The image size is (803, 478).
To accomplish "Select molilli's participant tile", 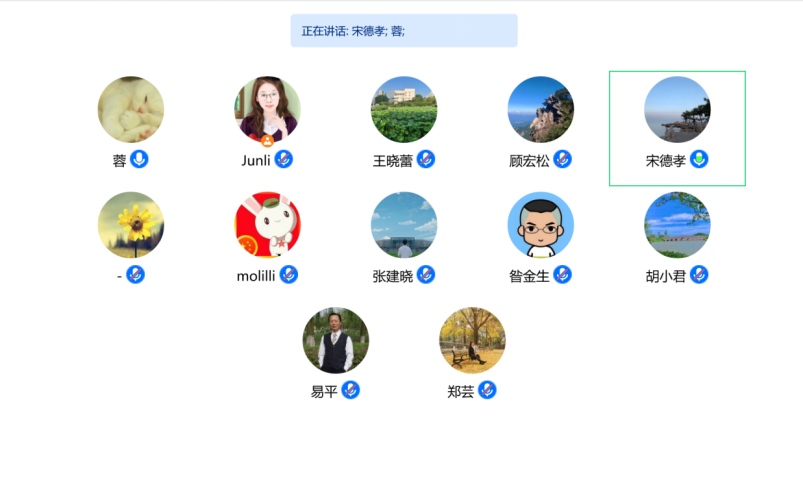I will click(x=267, y=225).
